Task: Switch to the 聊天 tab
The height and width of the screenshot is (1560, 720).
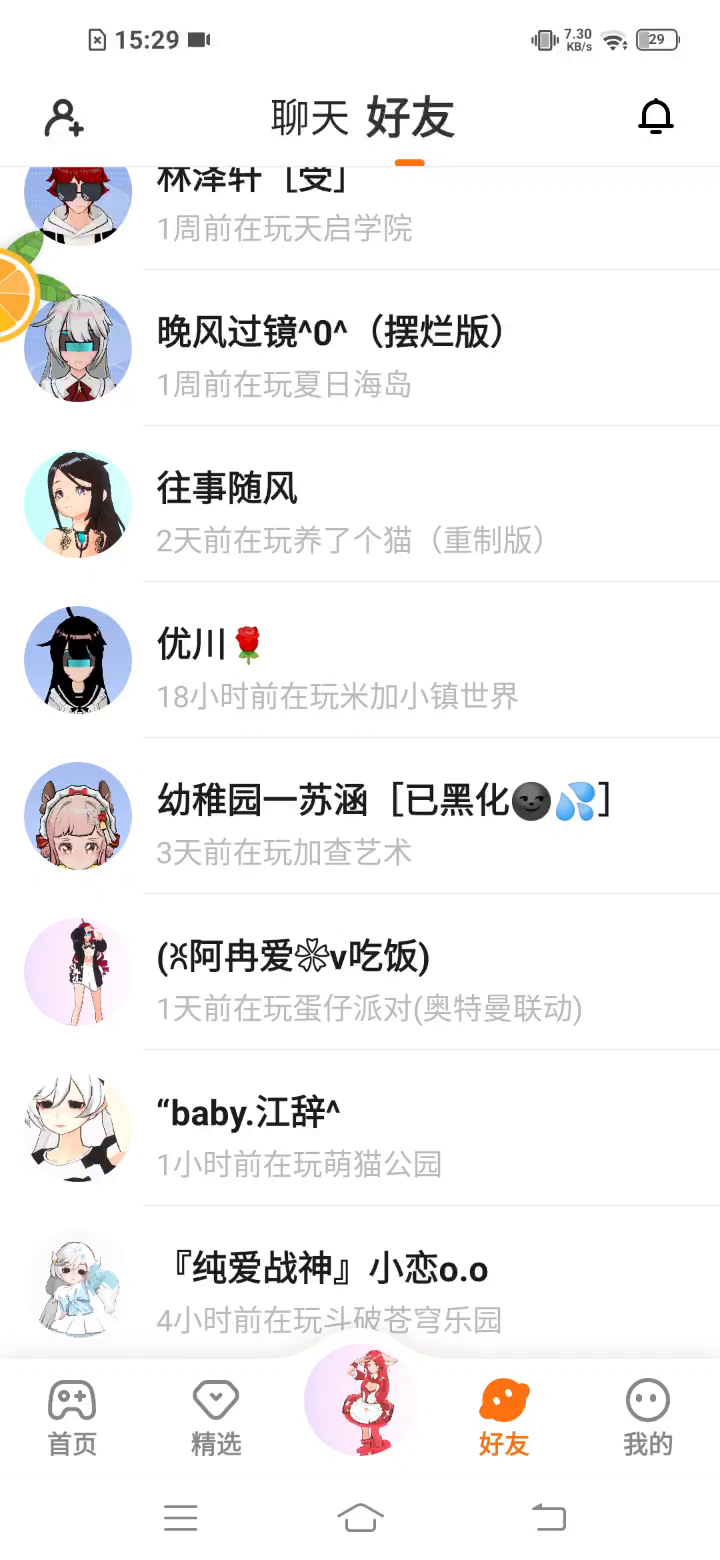Action: tap(309, 118)
